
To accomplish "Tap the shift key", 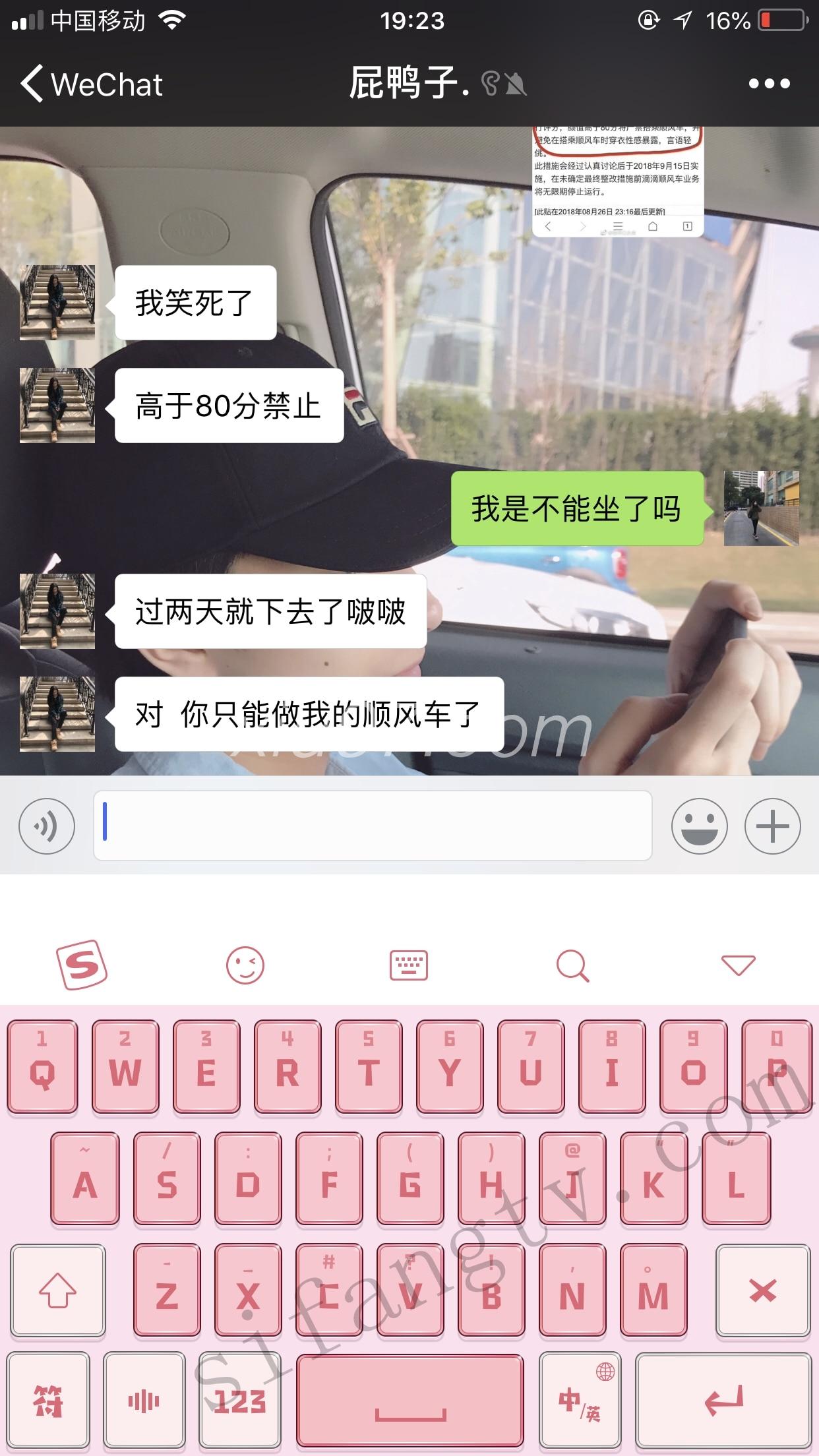I will (58, 1291).
